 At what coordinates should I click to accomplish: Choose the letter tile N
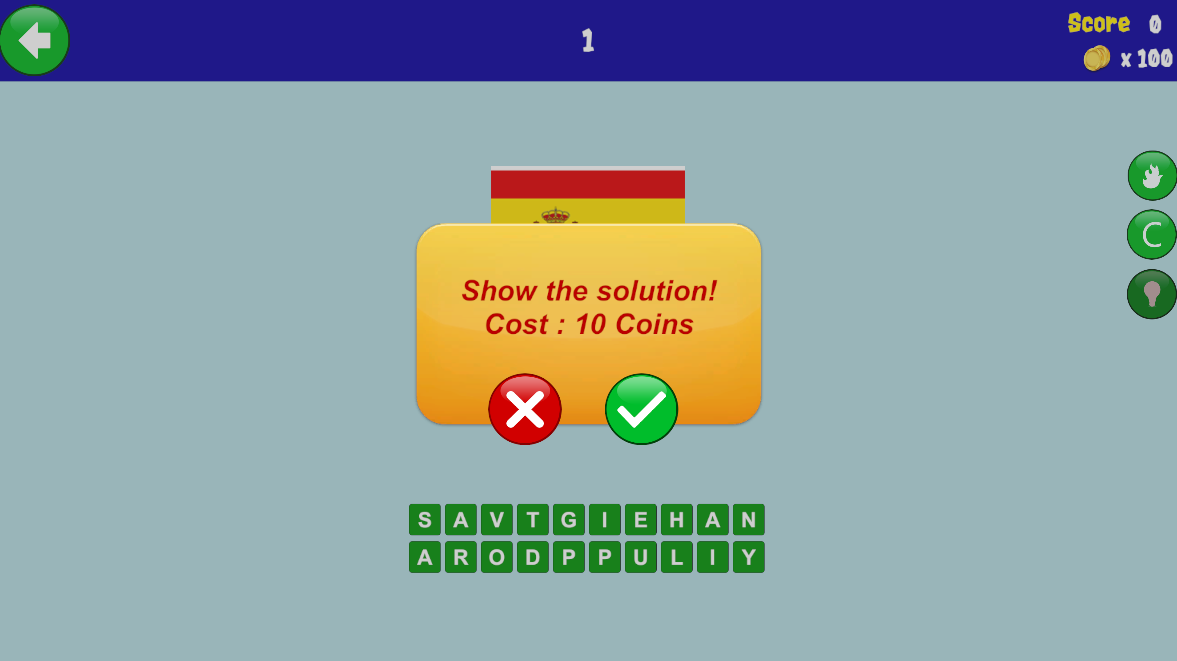(749, 520)
